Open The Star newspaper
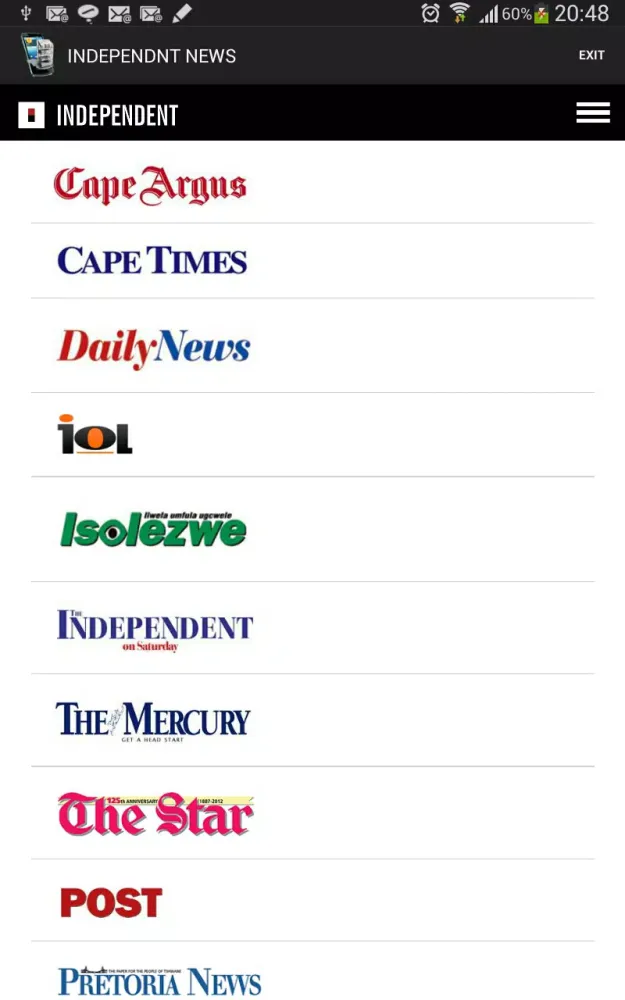The height and width of the screenshot is (1000, 625). (x=155, y=814)
